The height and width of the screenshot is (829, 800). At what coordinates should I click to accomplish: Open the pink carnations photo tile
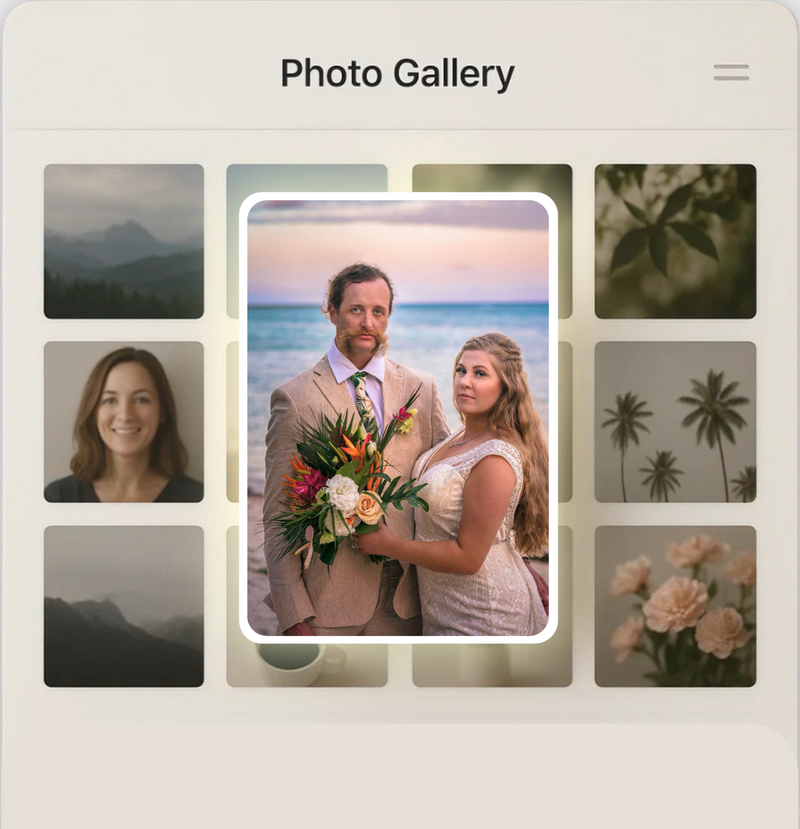click(675, 606)
